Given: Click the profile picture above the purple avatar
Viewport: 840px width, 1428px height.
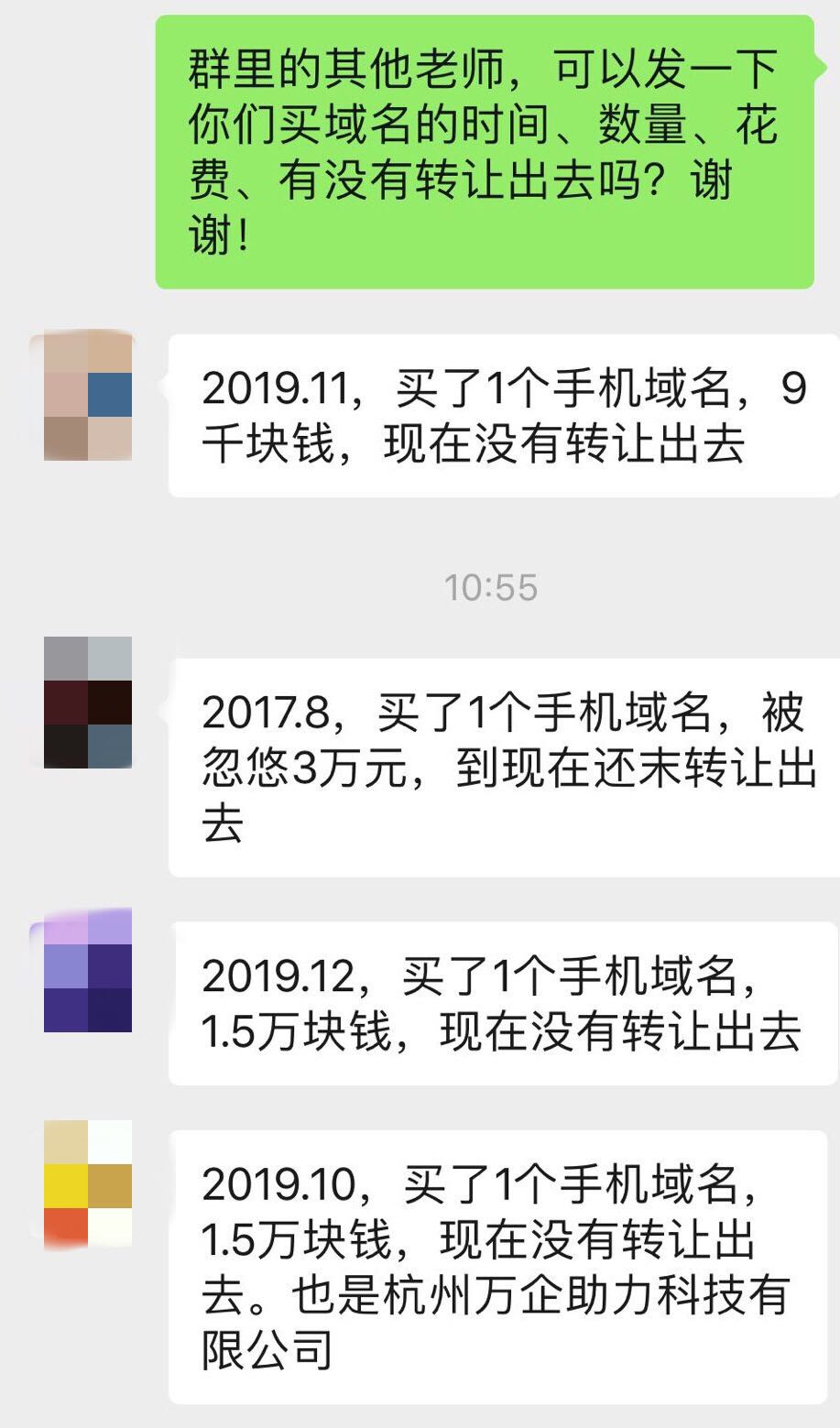Looking at the screenshot, I should pos(87,701).
